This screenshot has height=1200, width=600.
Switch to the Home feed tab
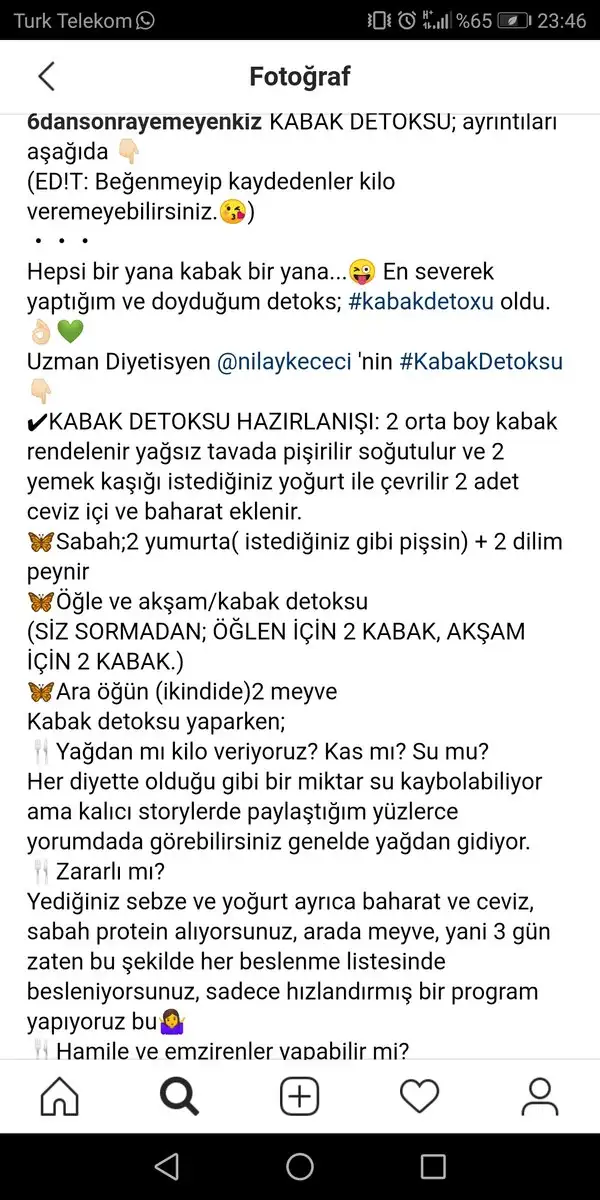point(60,1097)
